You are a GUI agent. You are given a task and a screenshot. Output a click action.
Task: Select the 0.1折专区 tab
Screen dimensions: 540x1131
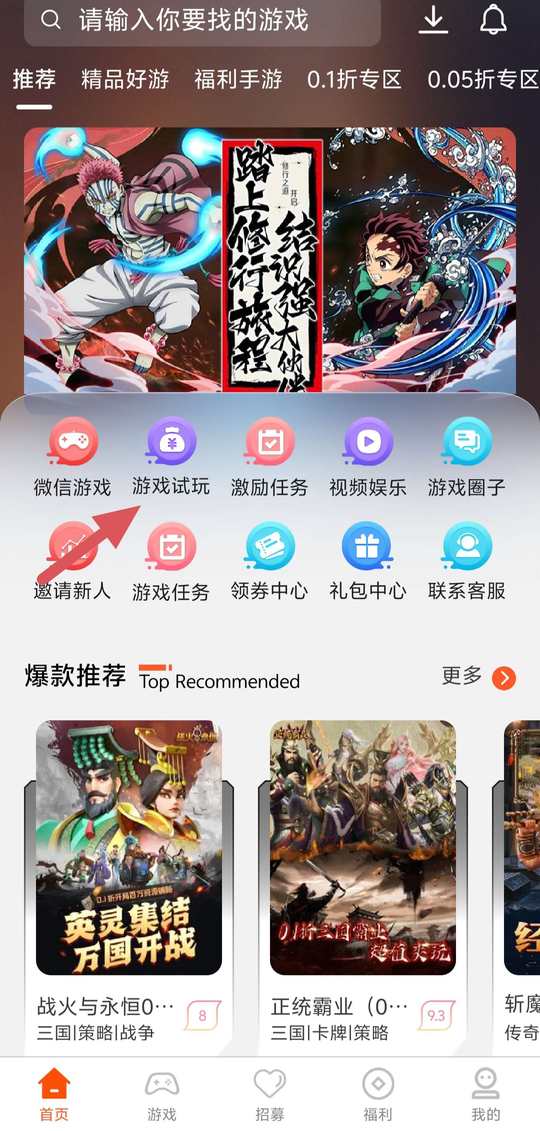pyautogui.click(x=354, y=79)
